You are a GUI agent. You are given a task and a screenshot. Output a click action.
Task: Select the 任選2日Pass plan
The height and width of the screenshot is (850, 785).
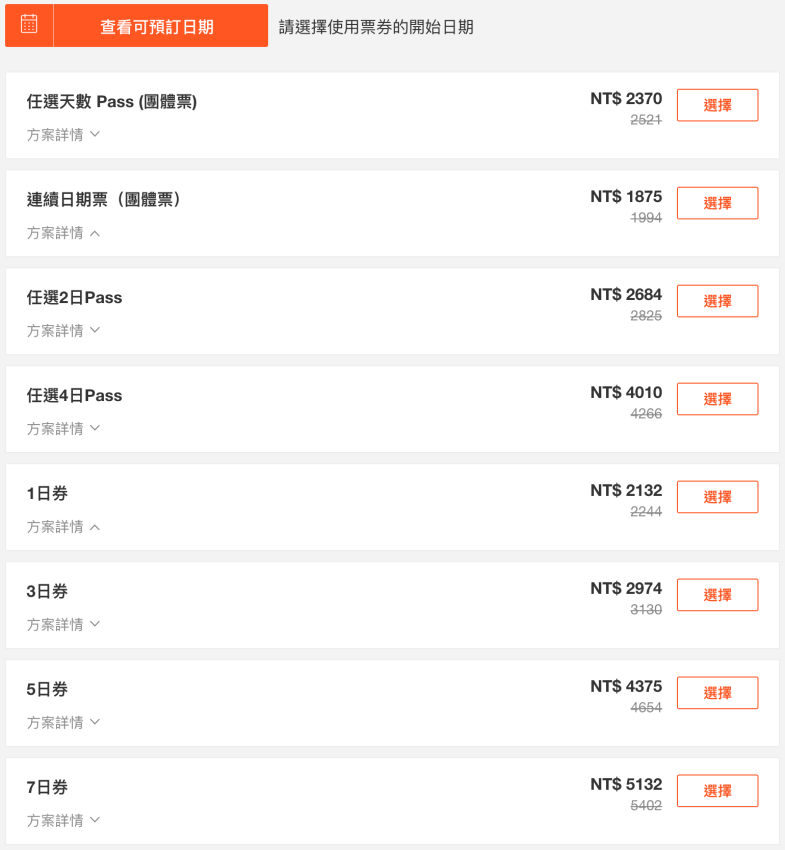click(x=717, y=301)
